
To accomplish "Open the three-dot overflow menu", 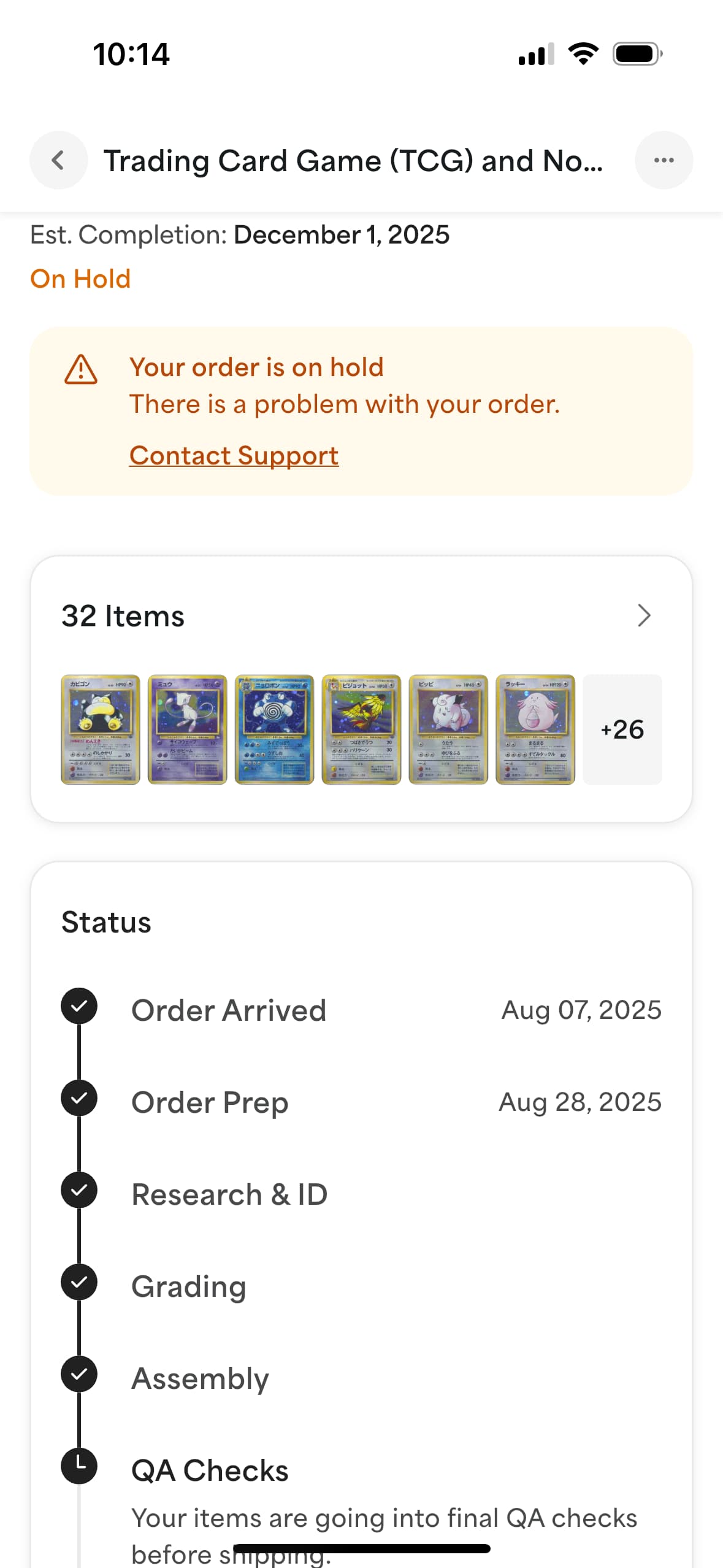I will tap(664, 160).
